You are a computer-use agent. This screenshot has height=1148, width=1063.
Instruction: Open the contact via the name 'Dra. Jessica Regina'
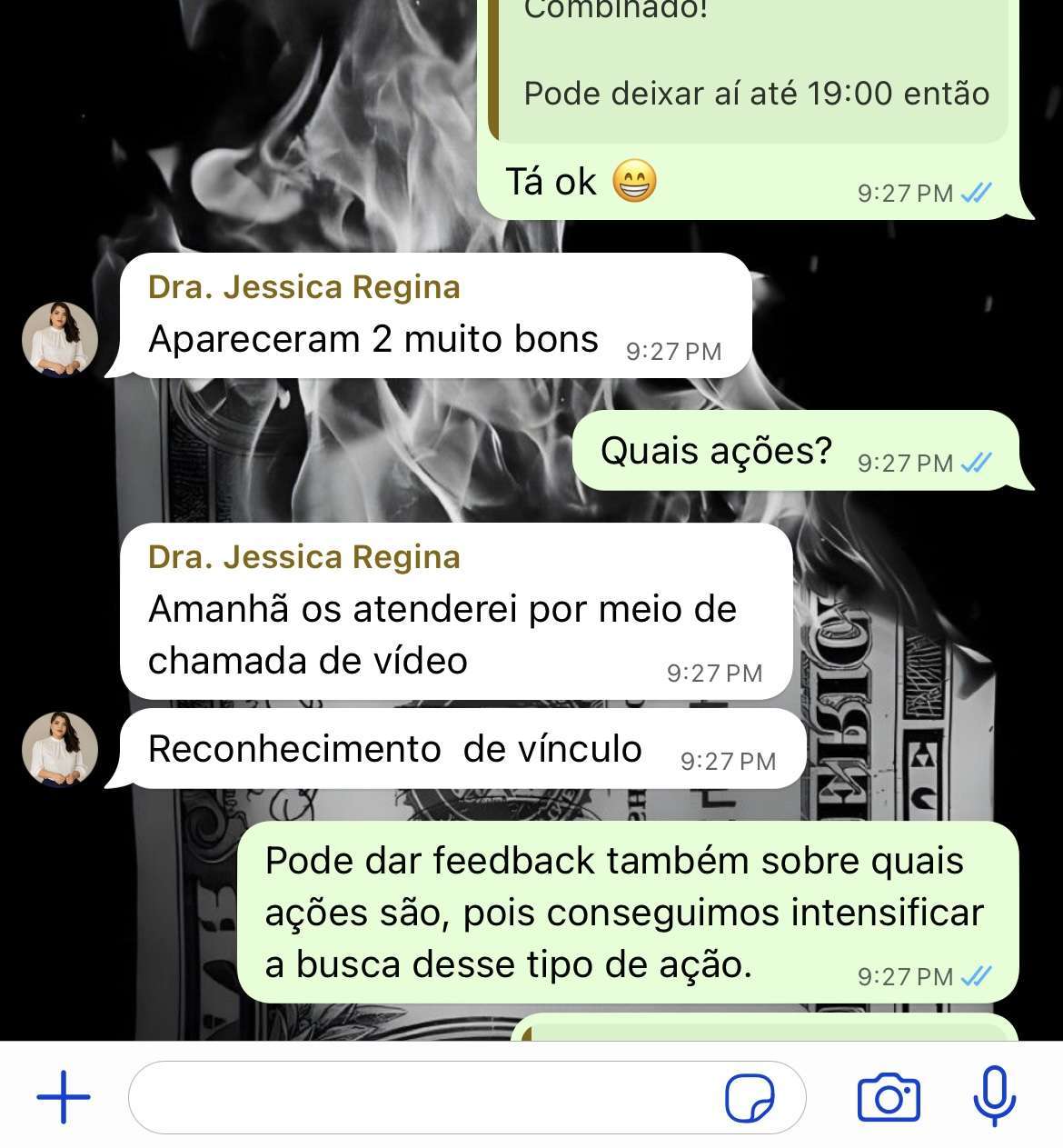pos(303,287)
